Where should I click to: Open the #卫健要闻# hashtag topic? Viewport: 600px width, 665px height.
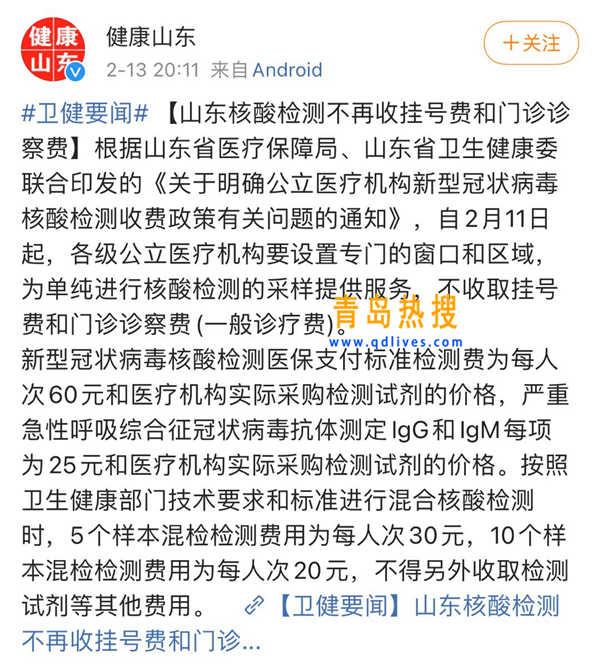click(86, 111)
